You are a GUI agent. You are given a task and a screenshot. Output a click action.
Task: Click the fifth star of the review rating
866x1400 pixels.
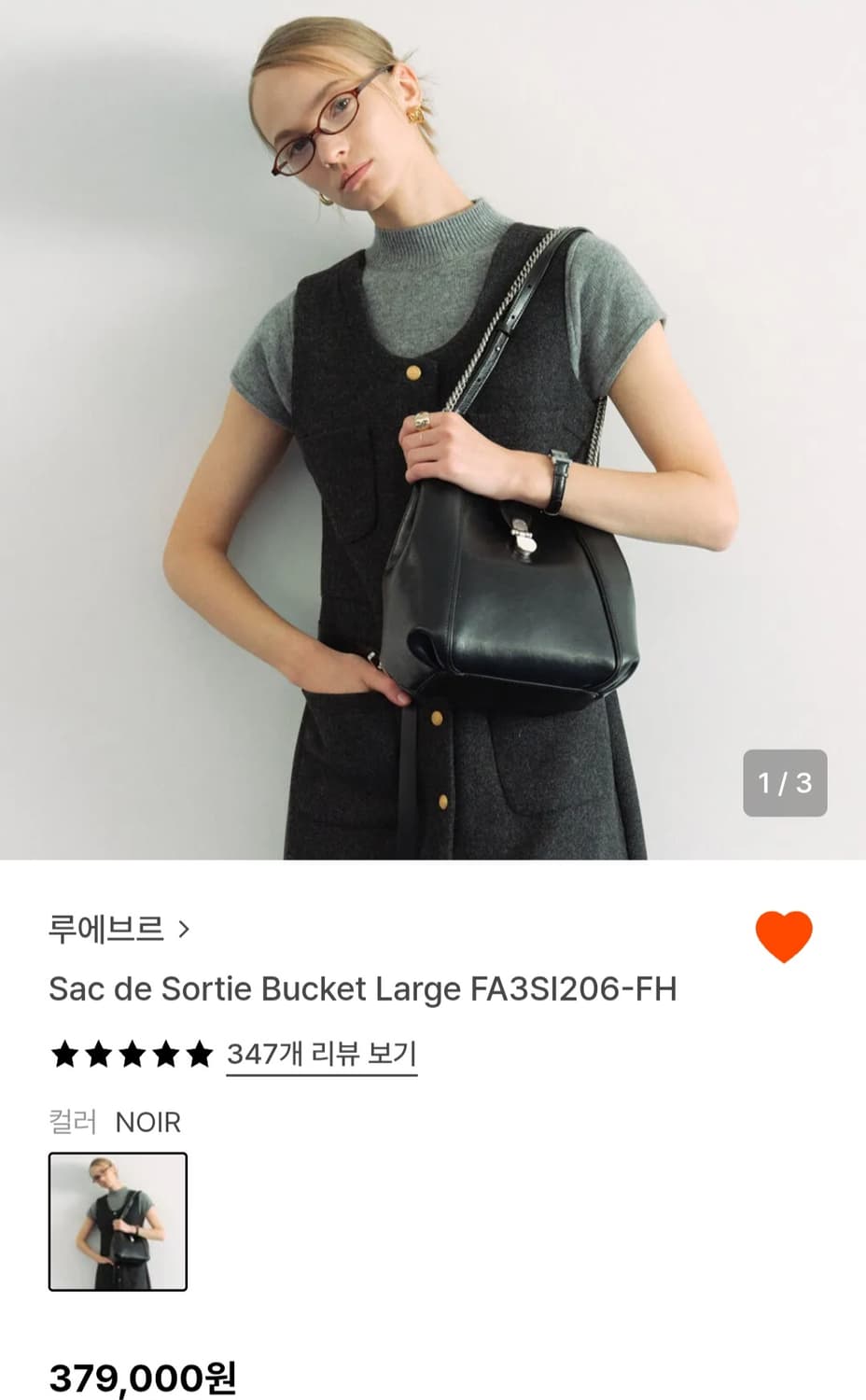pos(198,1054)
